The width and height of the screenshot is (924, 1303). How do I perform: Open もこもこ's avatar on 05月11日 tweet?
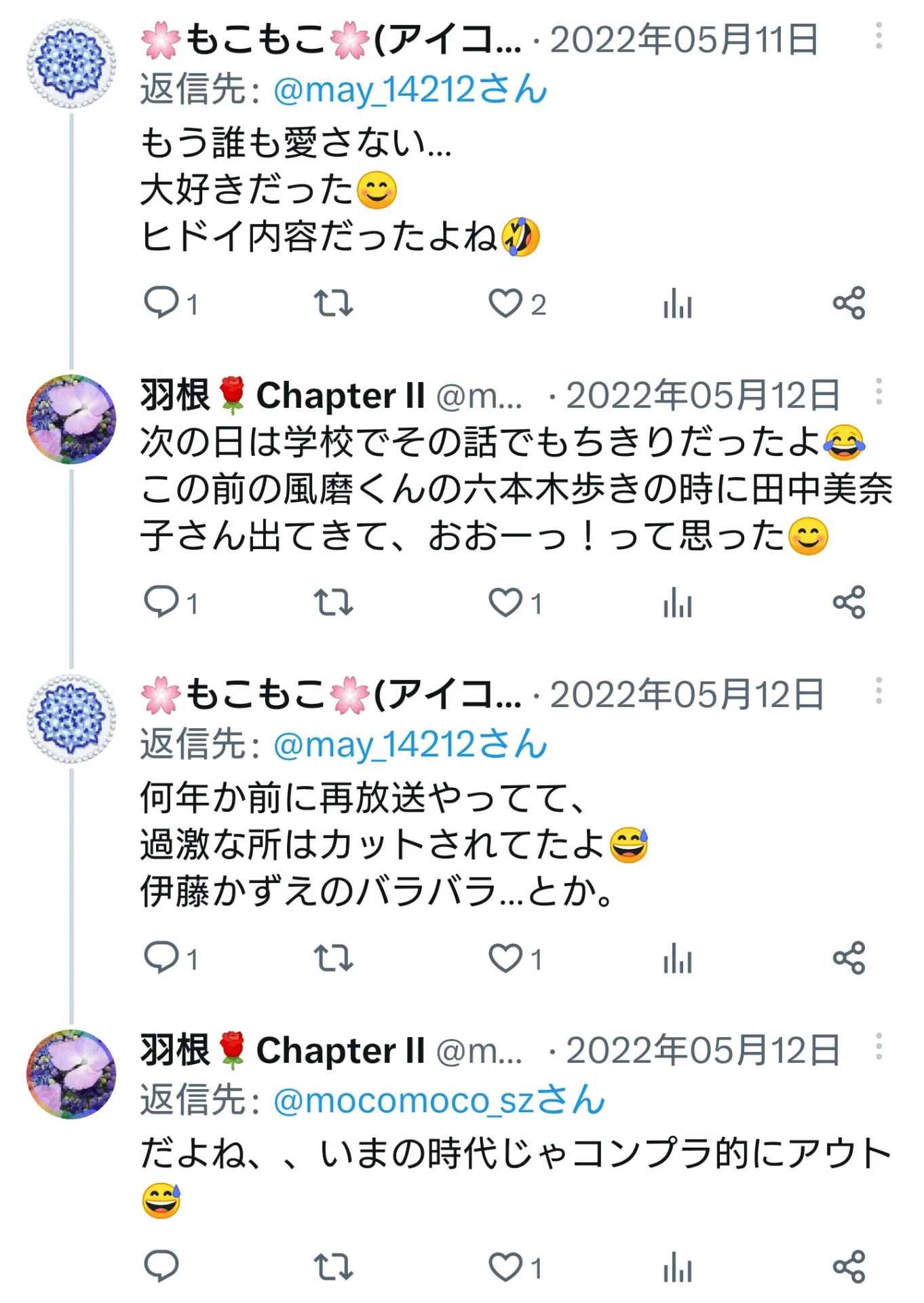71,64
